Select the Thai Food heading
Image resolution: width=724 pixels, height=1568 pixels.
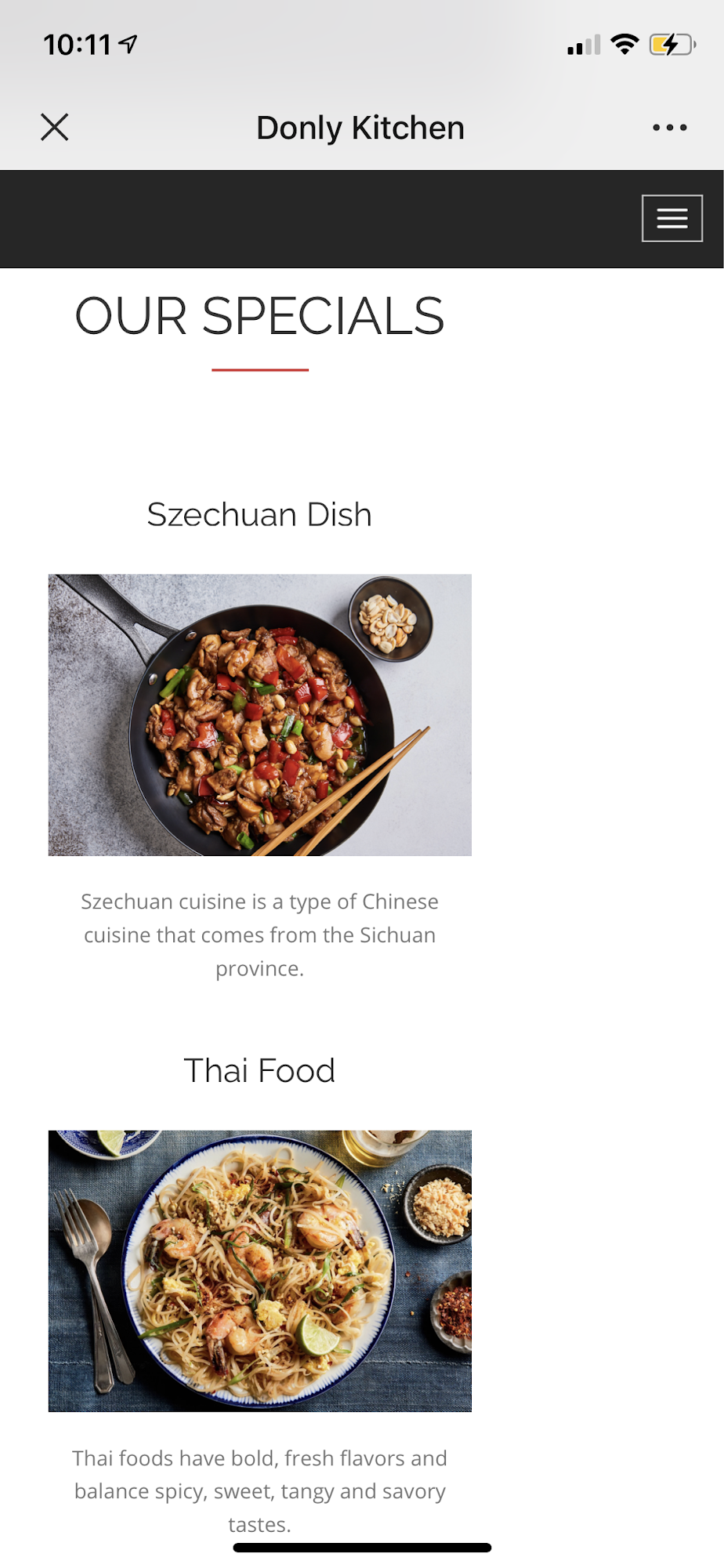(x=259, y=1070)
